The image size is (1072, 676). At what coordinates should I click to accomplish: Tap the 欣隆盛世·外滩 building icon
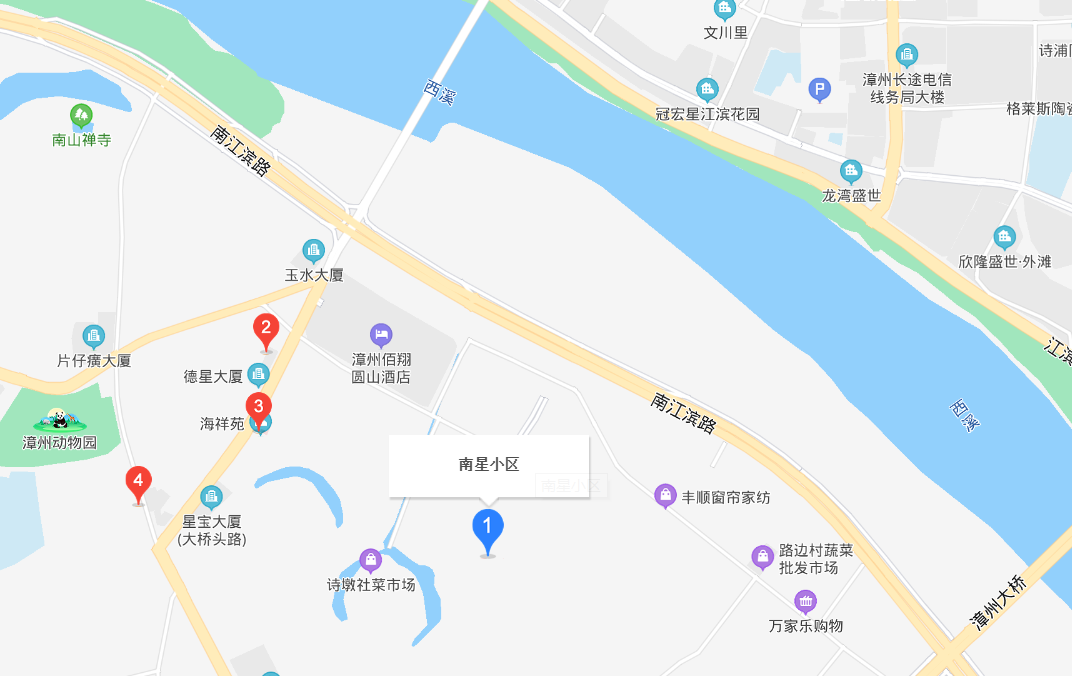pyautogui.click(x=1004, y=237)
